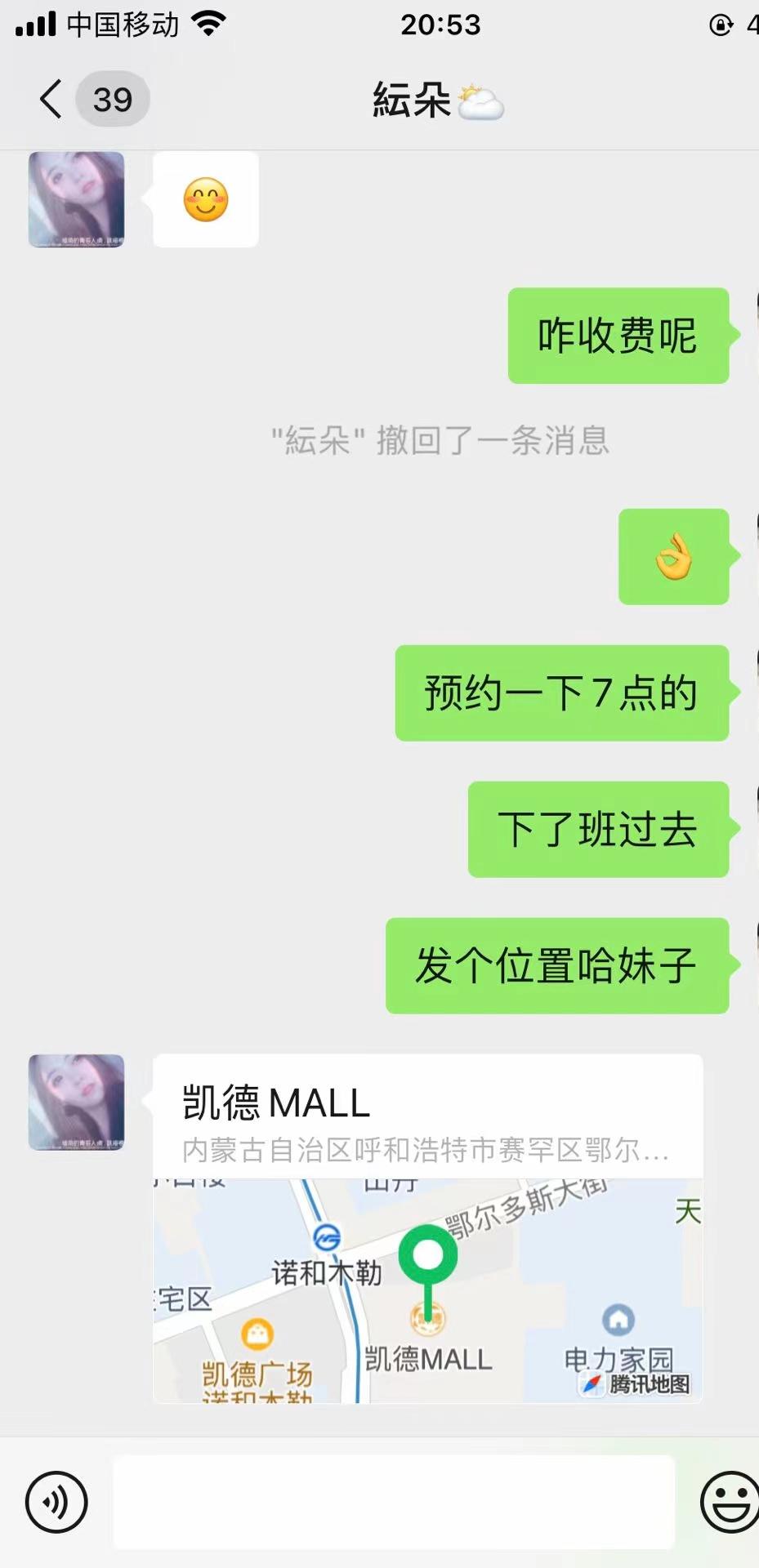Tap the unread count badge showing 39

112,99
